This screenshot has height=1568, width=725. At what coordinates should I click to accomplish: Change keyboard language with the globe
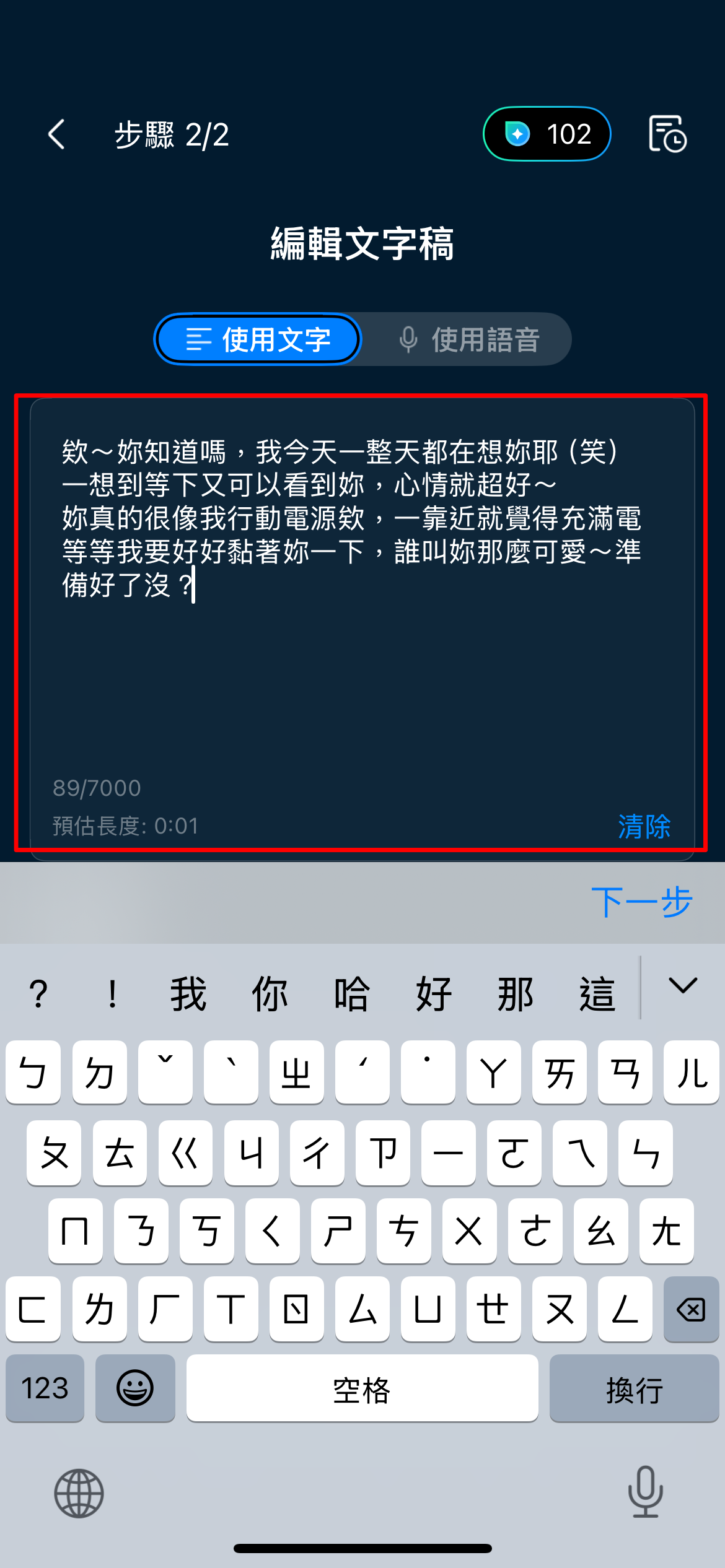coord(79,1493)
